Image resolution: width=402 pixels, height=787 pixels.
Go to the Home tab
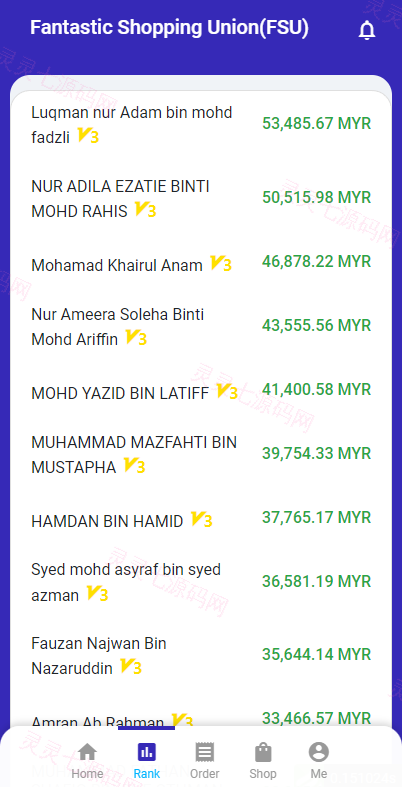point(87,760)
